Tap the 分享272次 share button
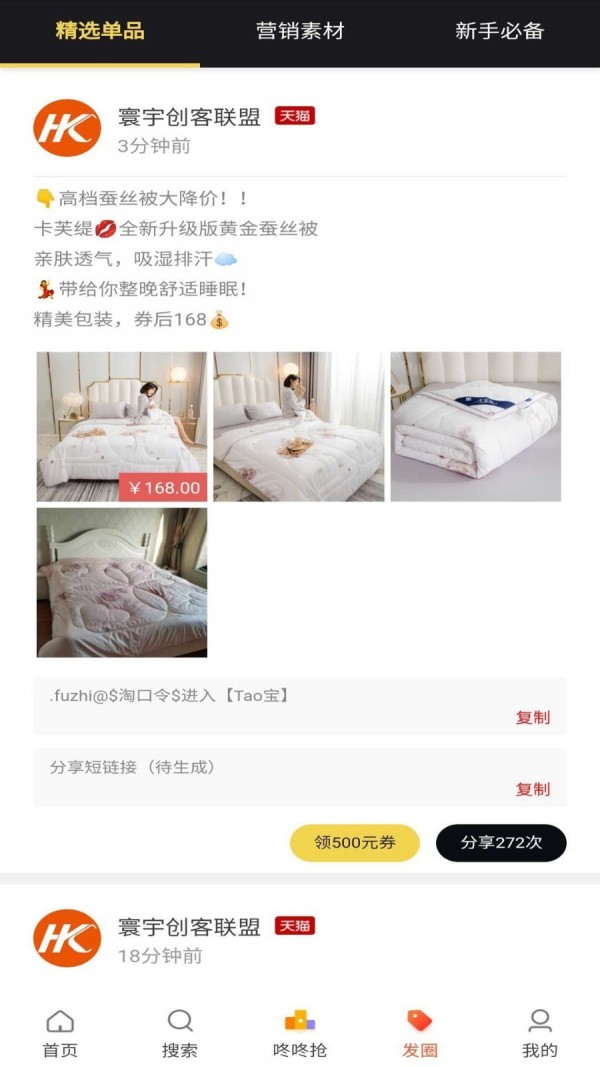Viewport: 600px width, 1067px height. pyautogui.click(x=501, y=843)
